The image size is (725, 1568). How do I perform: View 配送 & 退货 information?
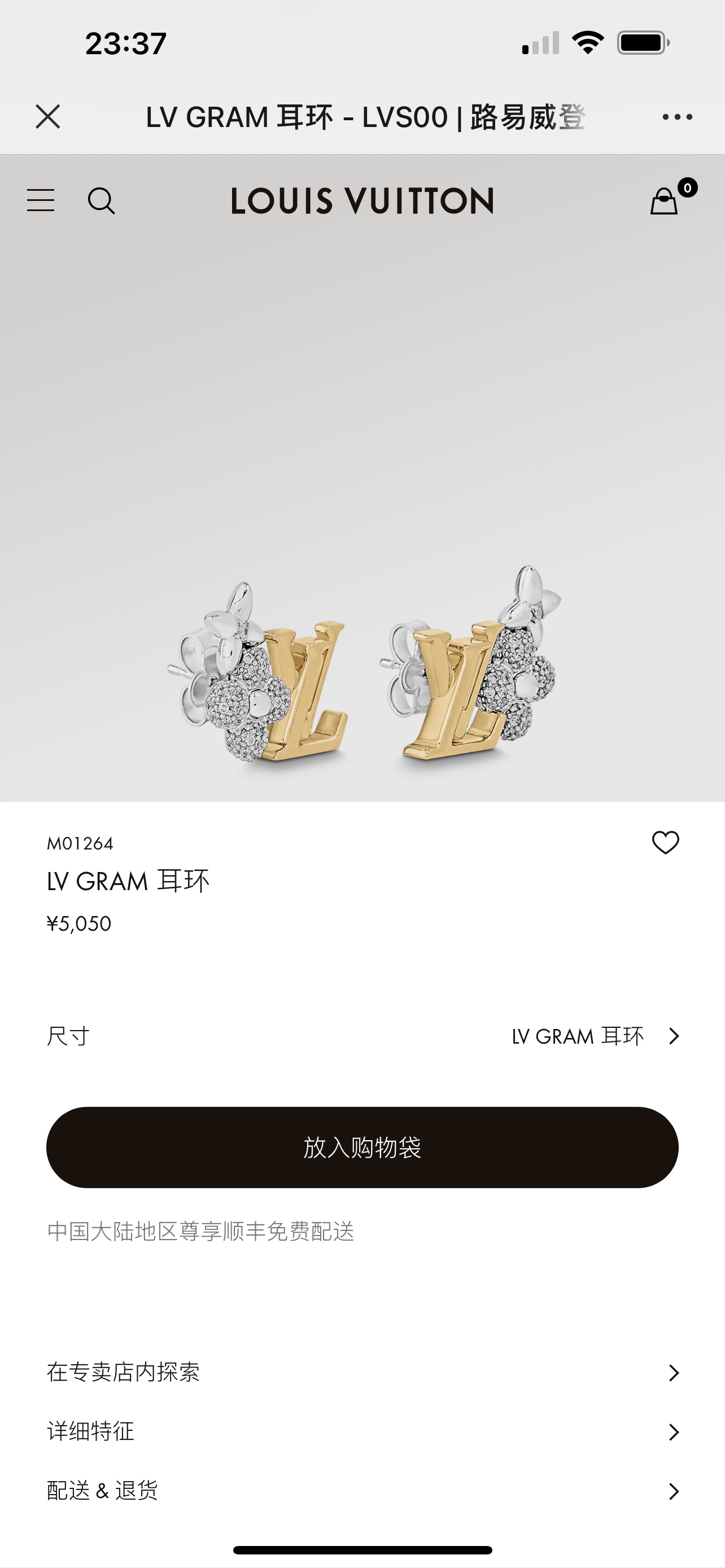pyautogui.click(x=363, y=1491)
